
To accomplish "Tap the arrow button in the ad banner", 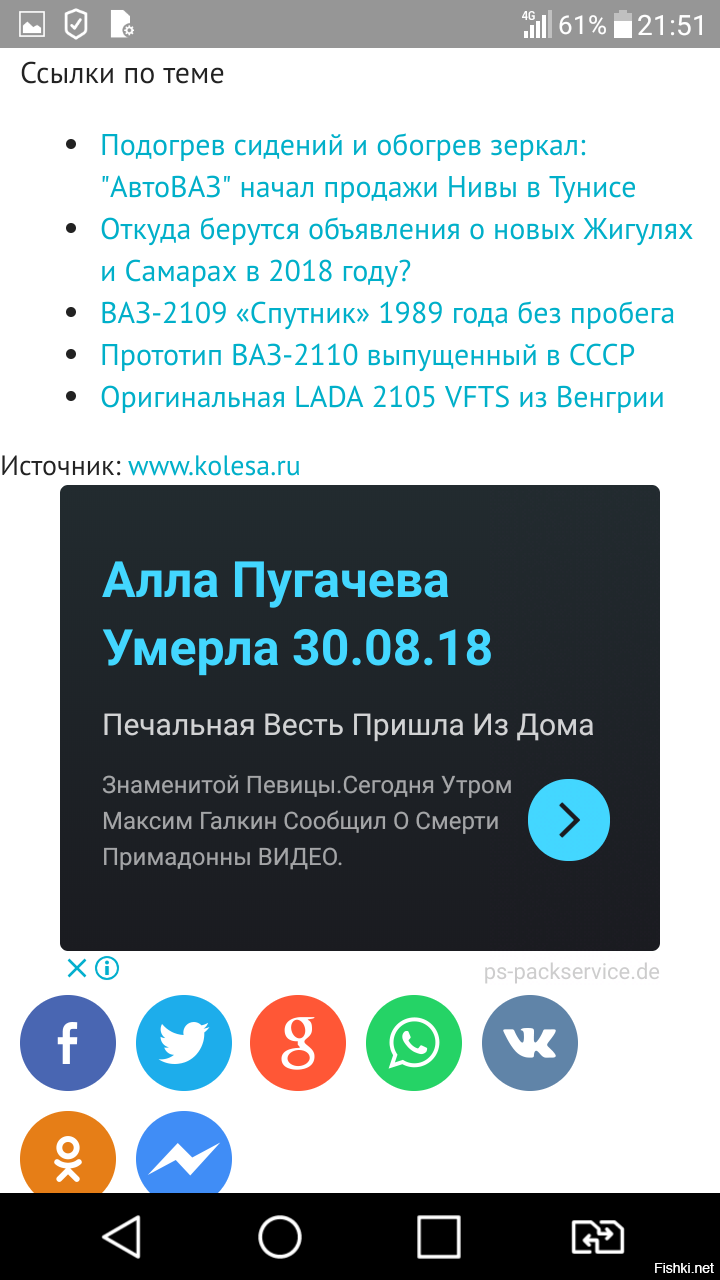I will pos(569,820).
